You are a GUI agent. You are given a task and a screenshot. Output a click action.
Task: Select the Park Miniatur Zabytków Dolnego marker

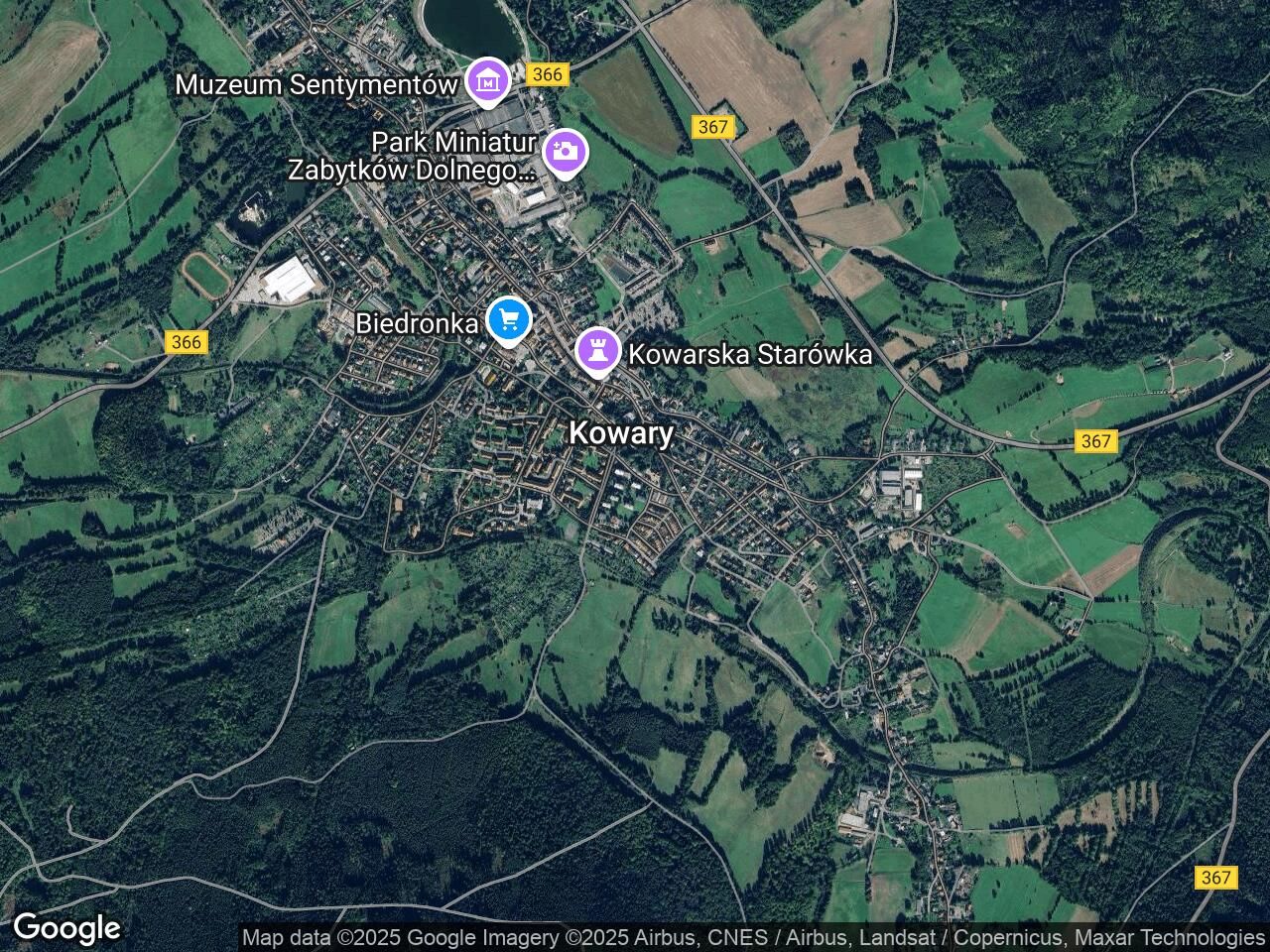coord(566,153)
